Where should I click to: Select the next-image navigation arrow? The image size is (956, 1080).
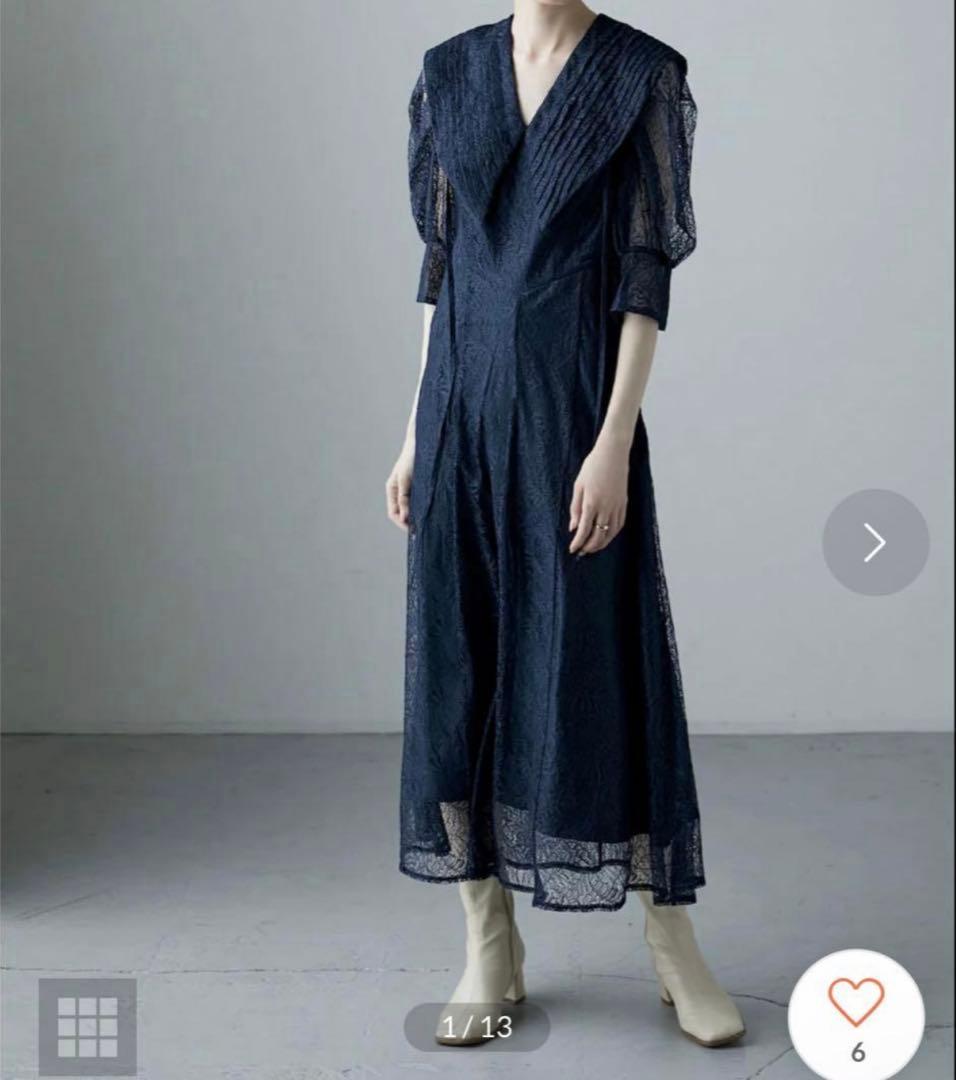[x=878, y=539]
